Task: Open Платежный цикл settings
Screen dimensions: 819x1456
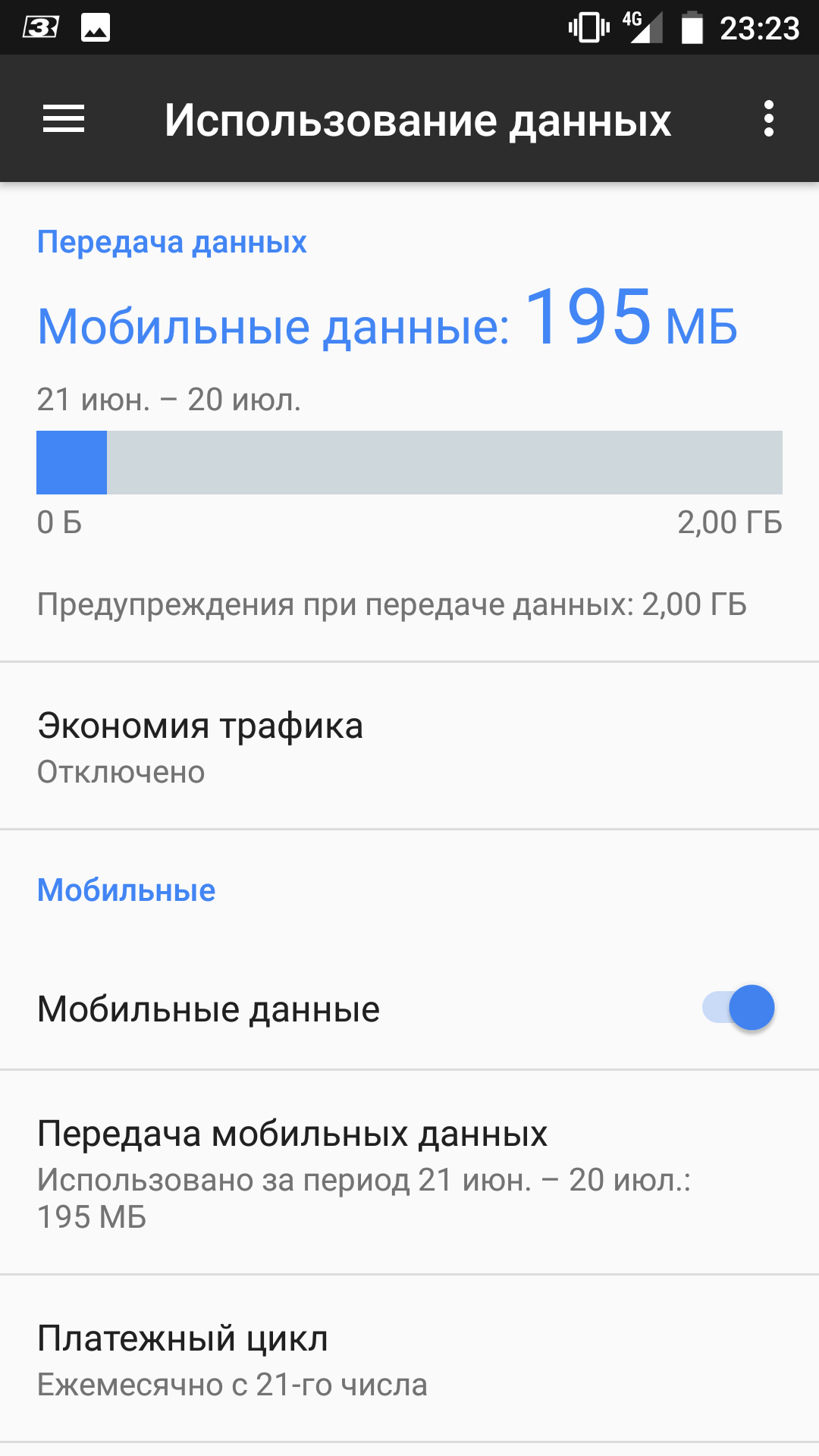Action: pyautogui.click(x=409, y=1359)
